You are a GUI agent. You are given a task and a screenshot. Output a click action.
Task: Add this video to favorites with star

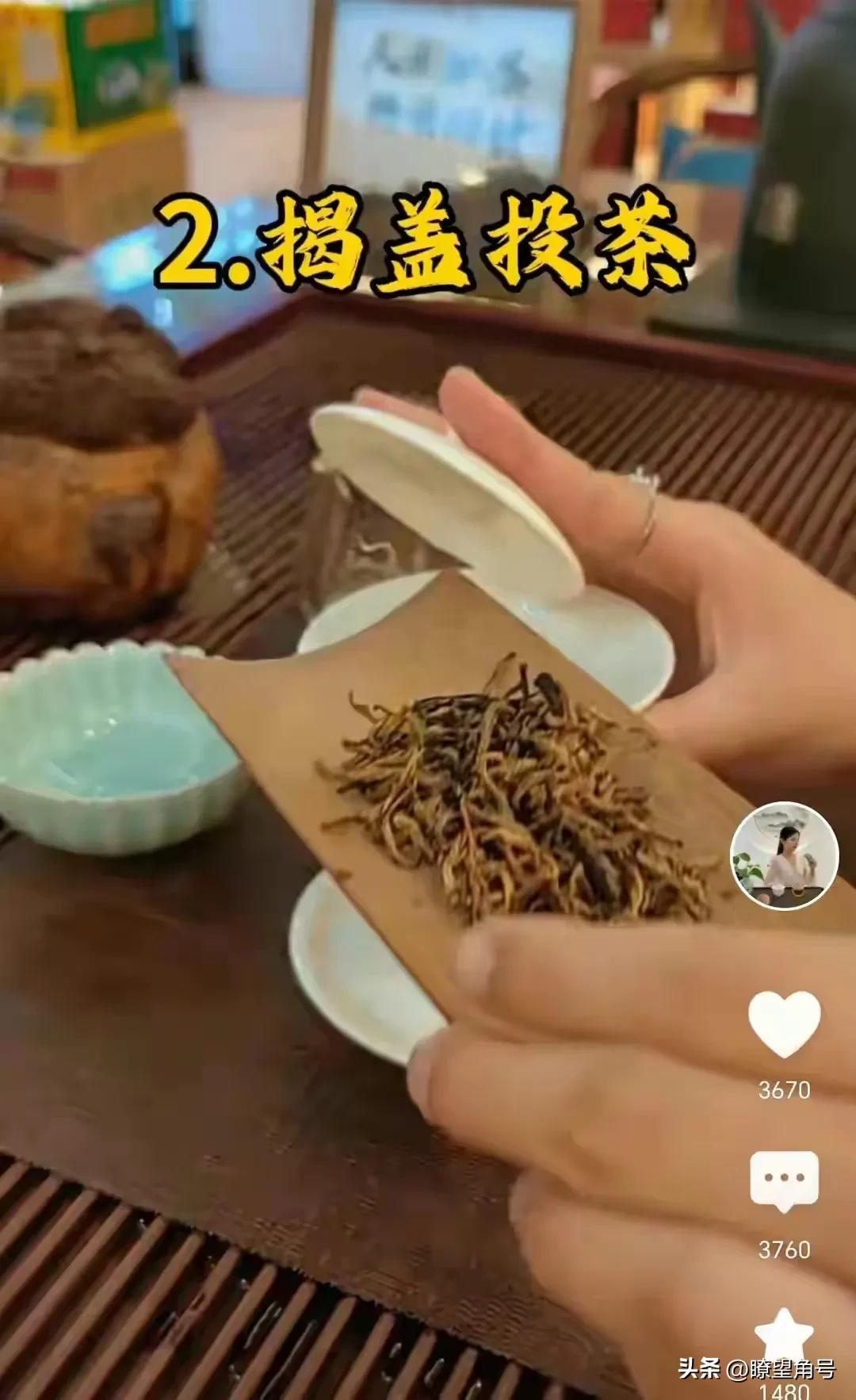click(784, 1337)
